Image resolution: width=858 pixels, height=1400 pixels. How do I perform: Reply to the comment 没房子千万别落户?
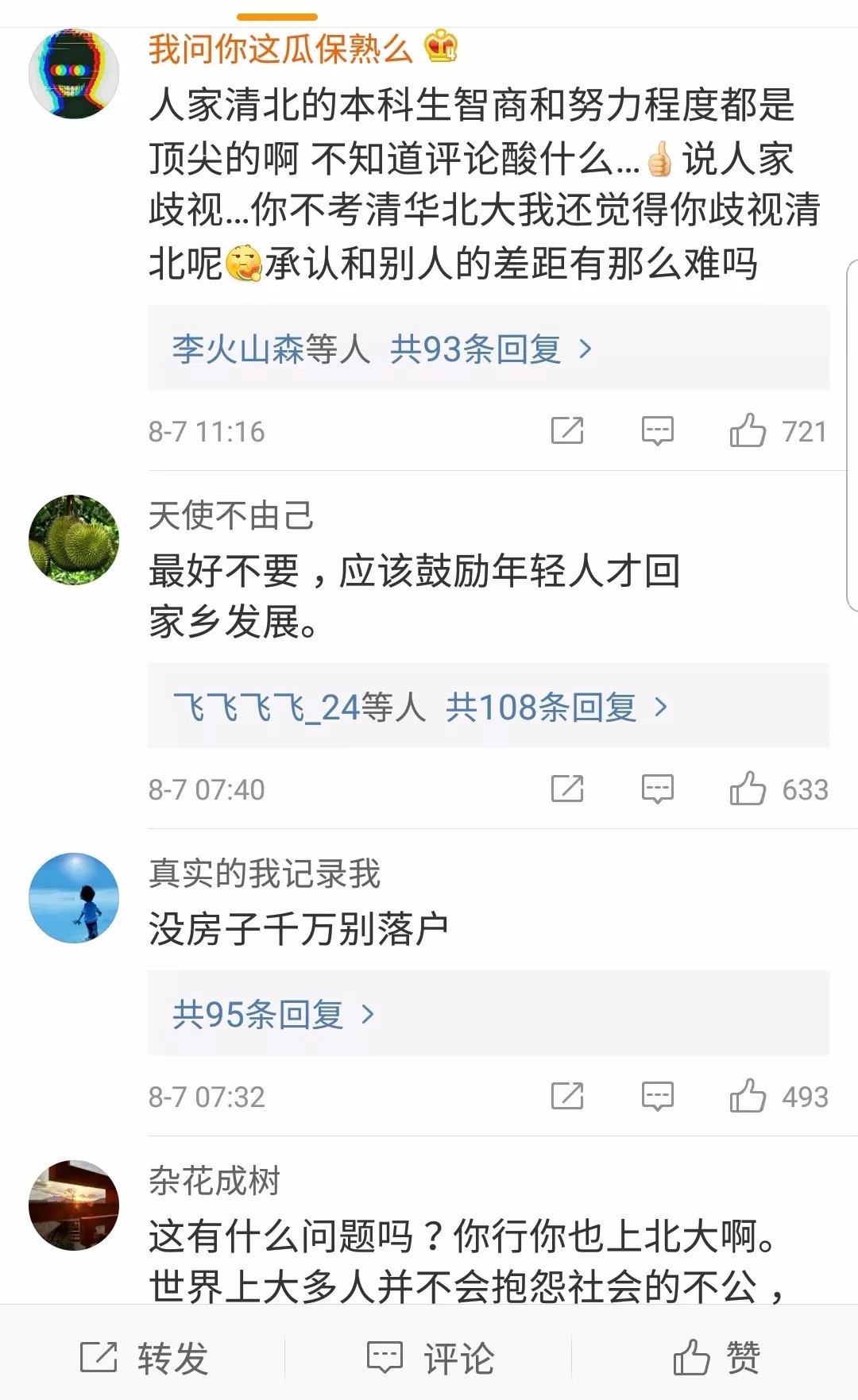[657, 1097]
